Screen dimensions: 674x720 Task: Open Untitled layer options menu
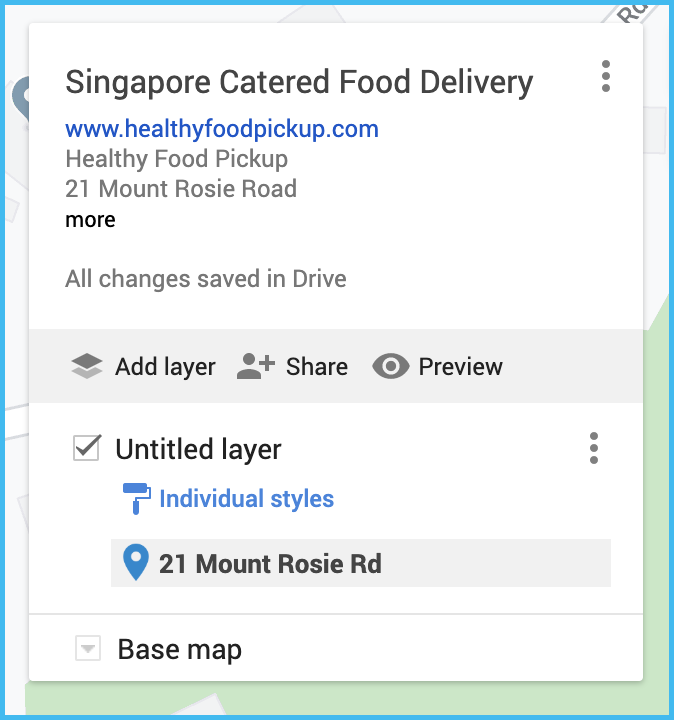click(594, 449)
